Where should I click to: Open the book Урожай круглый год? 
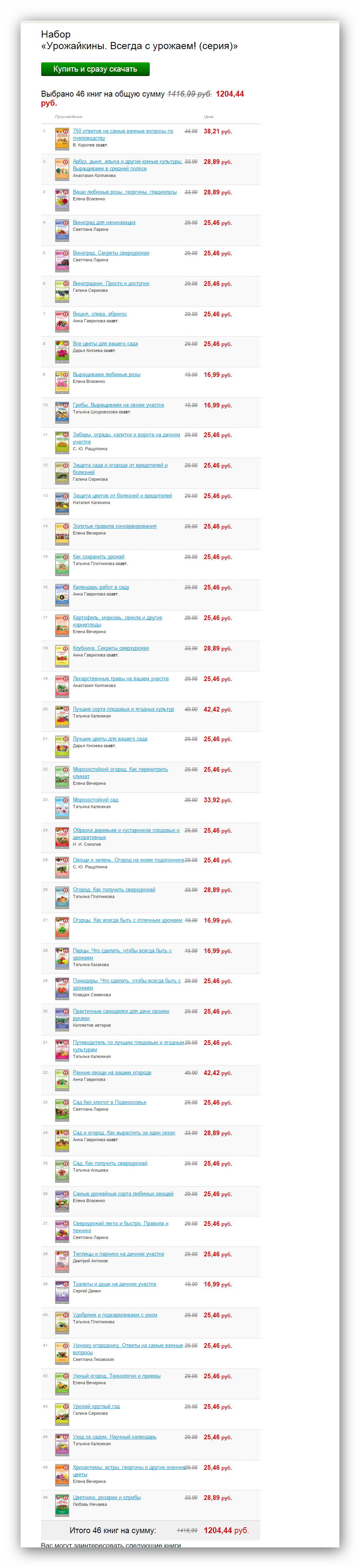click(96, 1406)
